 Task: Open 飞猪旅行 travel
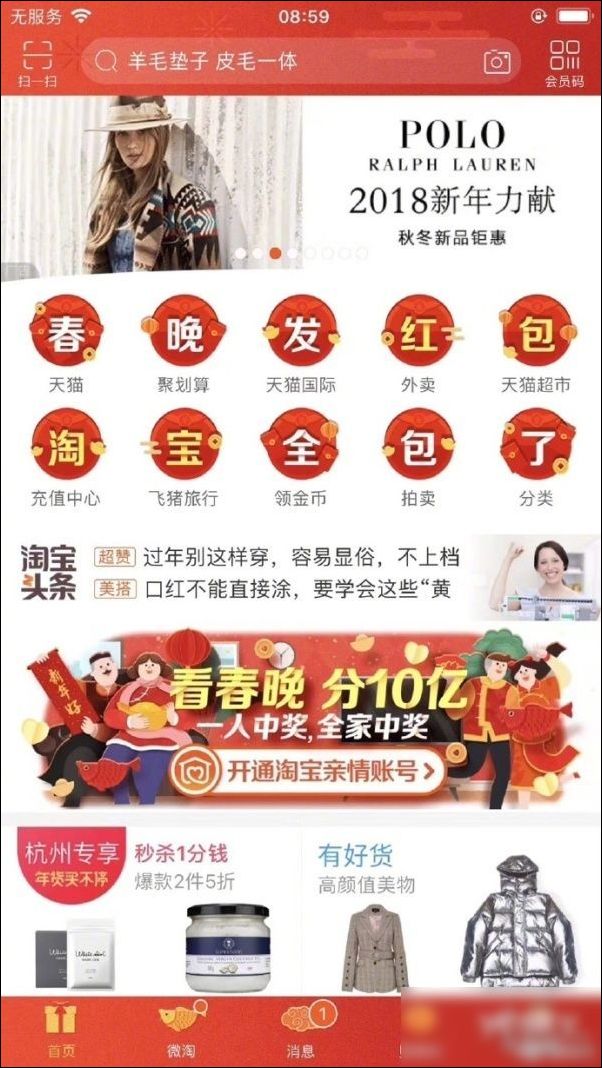coord(183,456)
